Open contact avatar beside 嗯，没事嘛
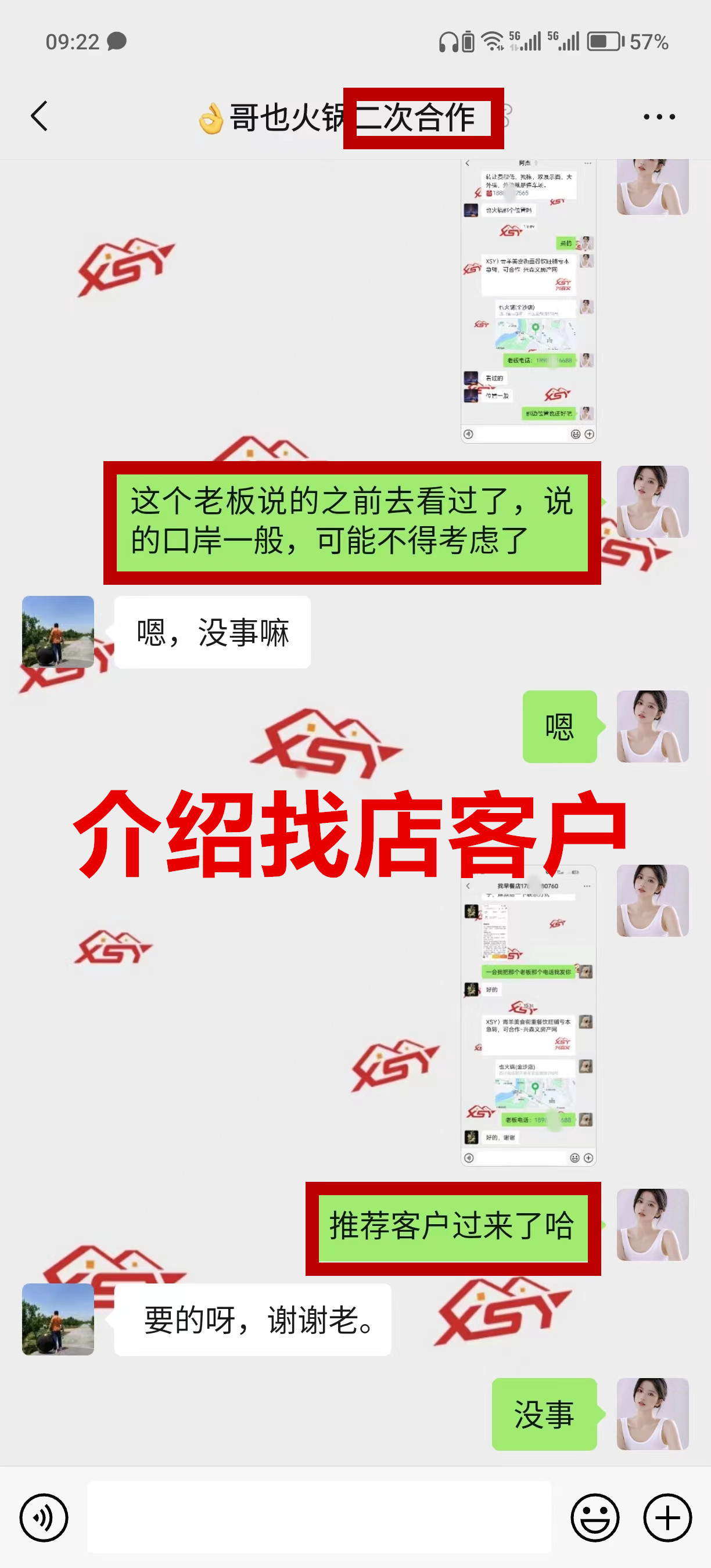Viewport: 711px width, 1568px height. coord(58,632)
